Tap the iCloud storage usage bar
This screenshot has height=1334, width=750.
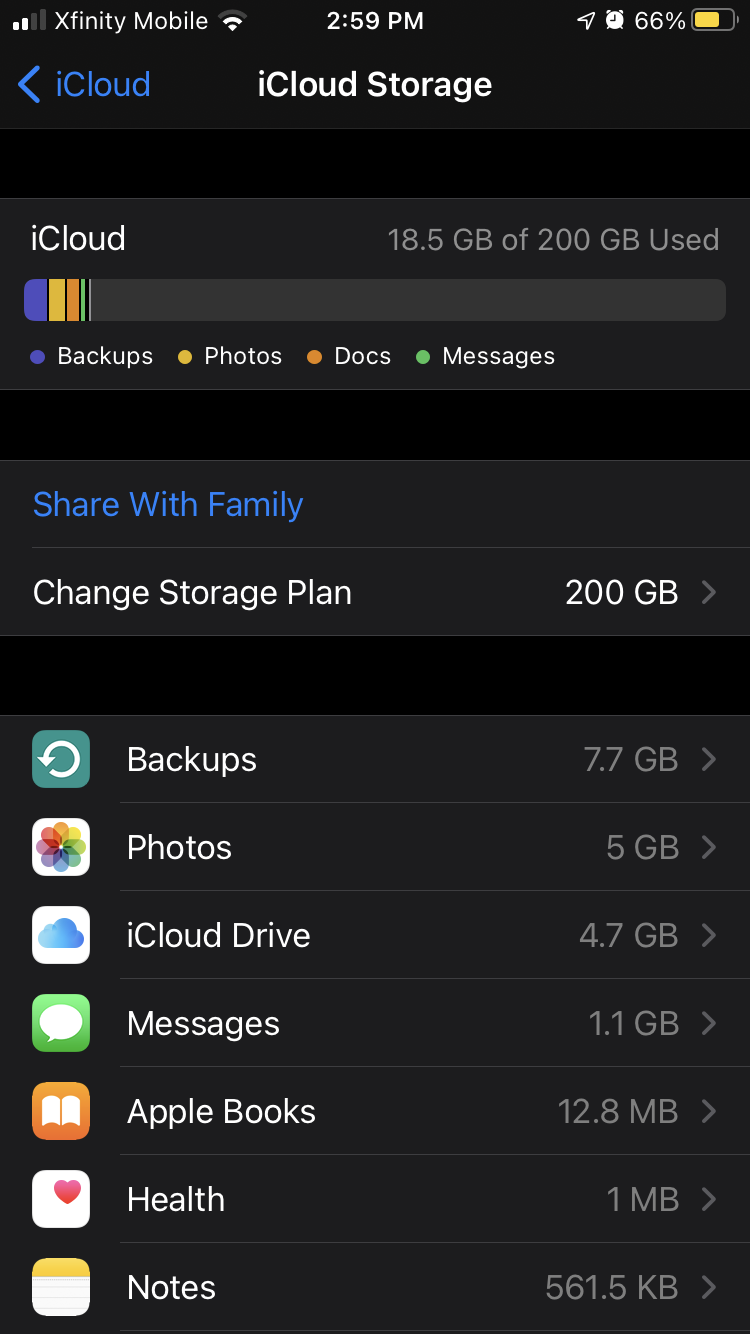point(375,299)
